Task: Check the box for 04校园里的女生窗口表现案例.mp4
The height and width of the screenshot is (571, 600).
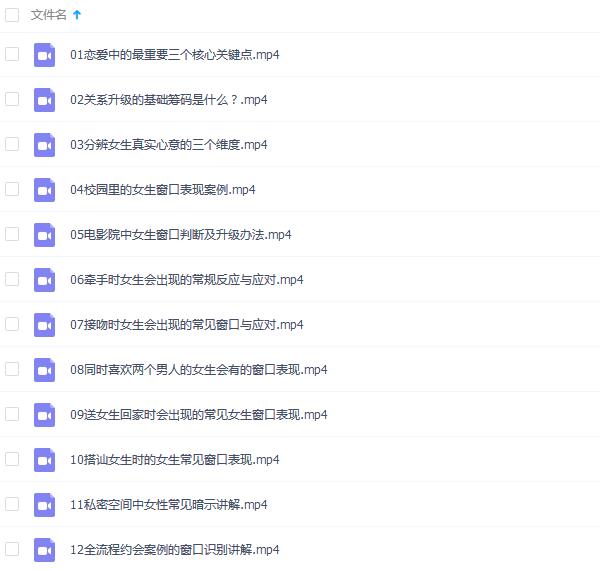Action: 12,189
